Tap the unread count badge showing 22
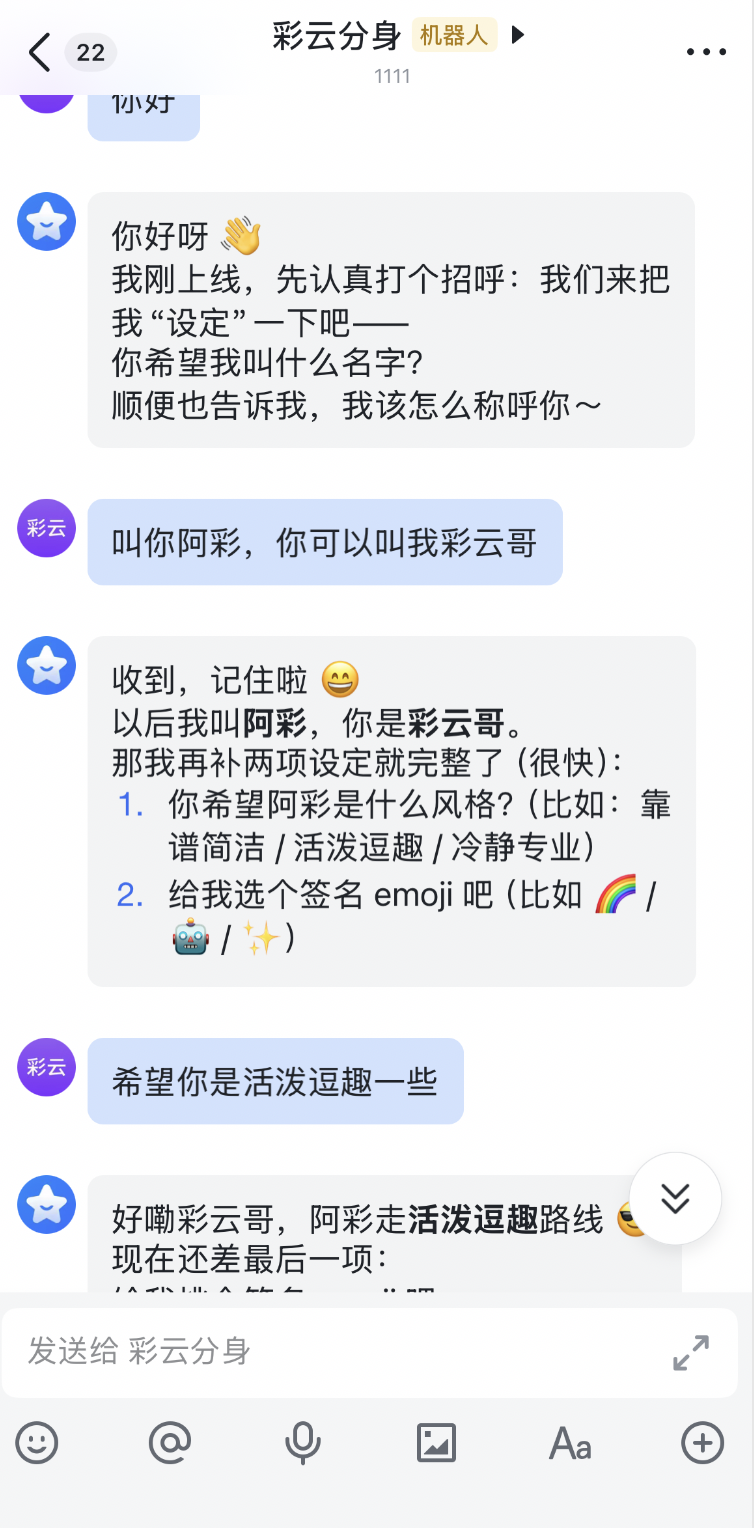The height and width of the screenshot is (1528, 754). 90,52
